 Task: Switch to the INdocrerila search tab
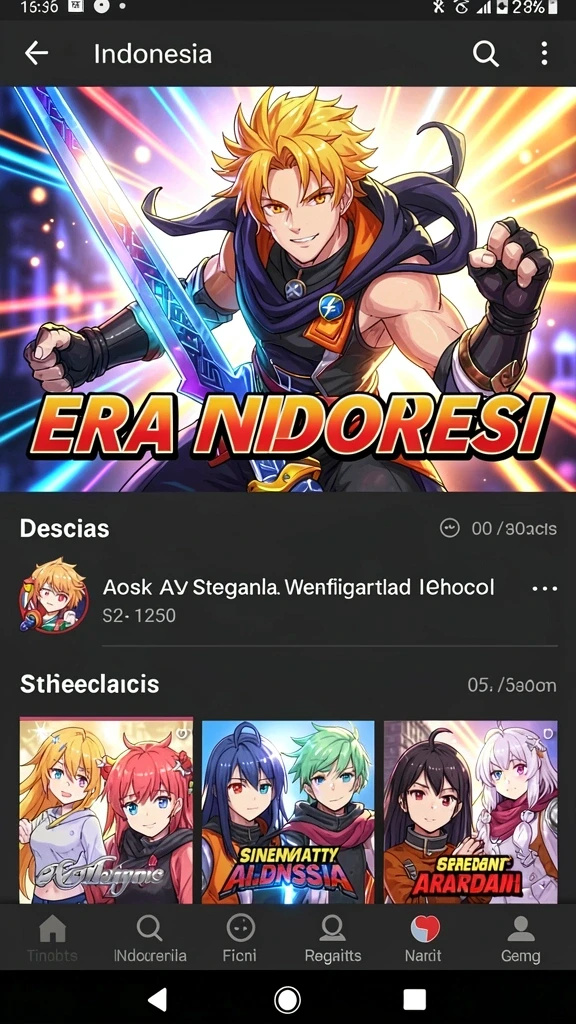pos(150,938)
